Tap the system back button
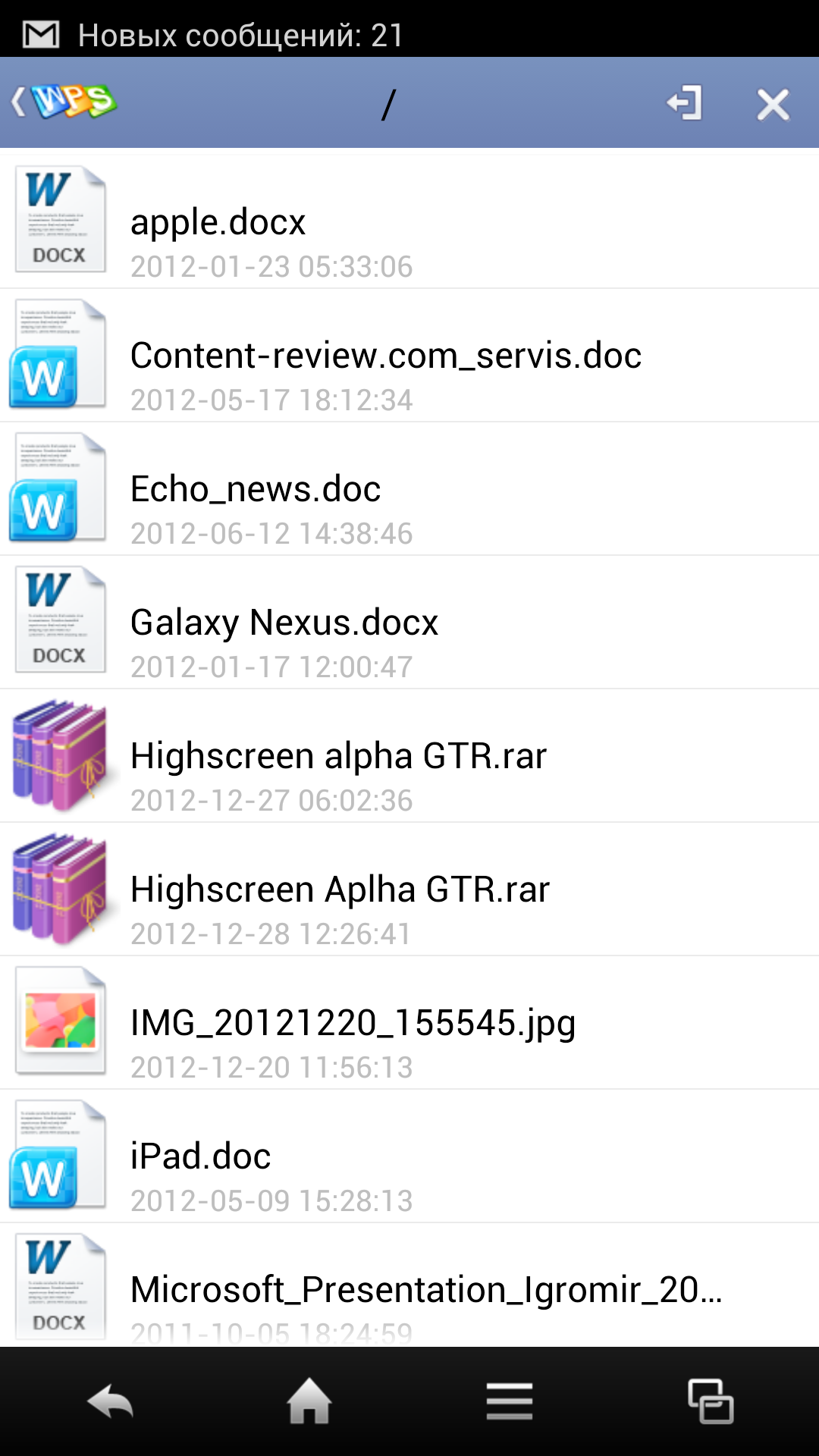The width and height of the screenshot is (819, 1456). tap(111, 1402)
